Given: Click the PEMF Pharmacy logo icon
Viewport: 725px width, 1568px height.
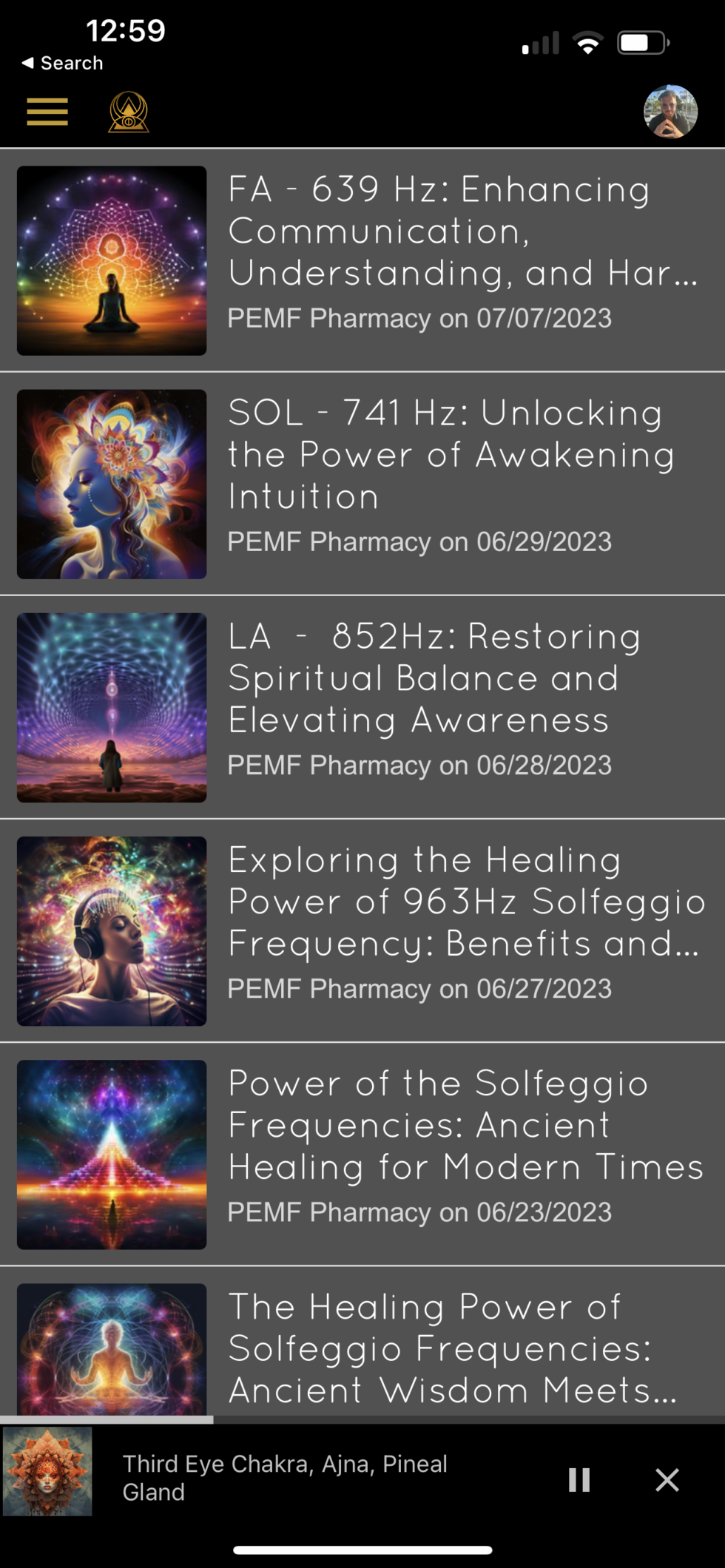Looking at the screenshot, I should (x=127, y=112).
